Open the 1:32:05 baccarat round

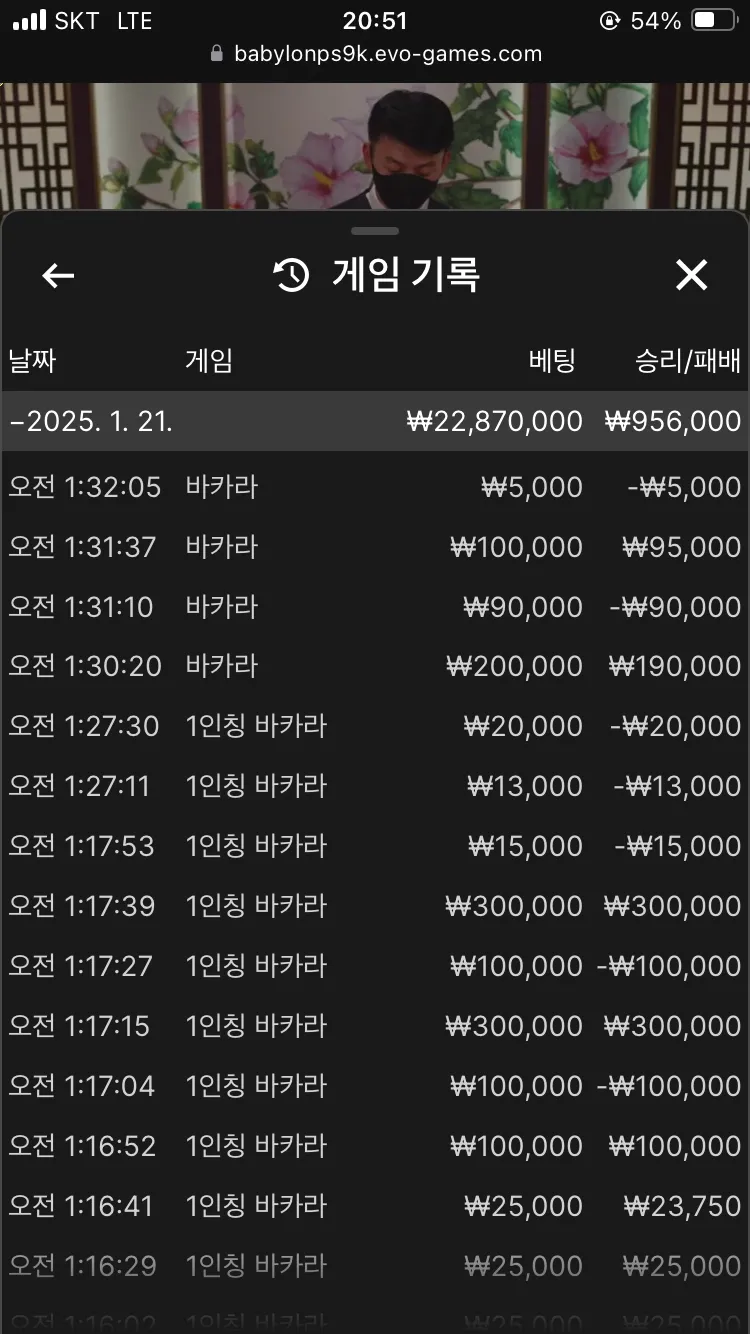point(375,487)
